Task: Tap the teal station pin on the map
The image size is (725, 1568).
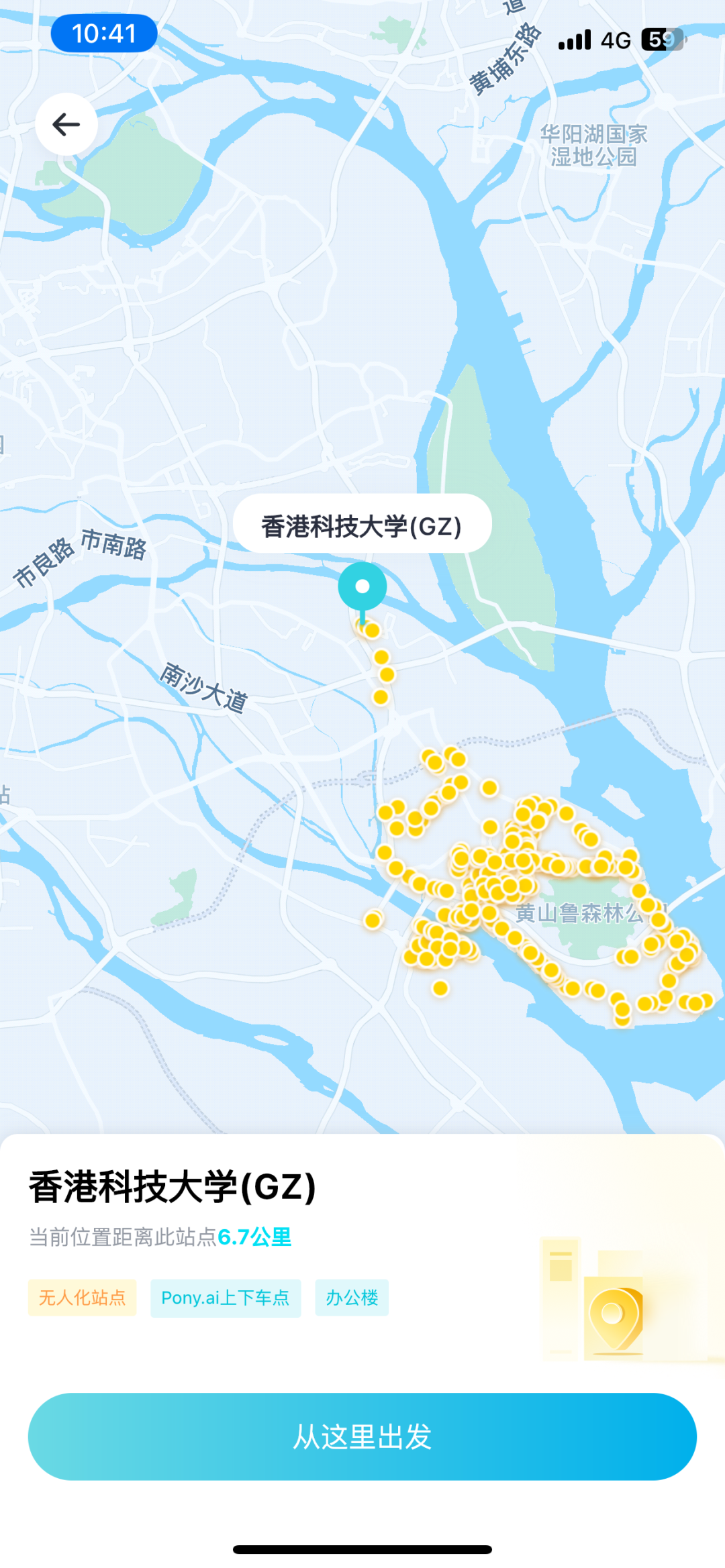Action: pyautogui.click(x=362, y=588)
